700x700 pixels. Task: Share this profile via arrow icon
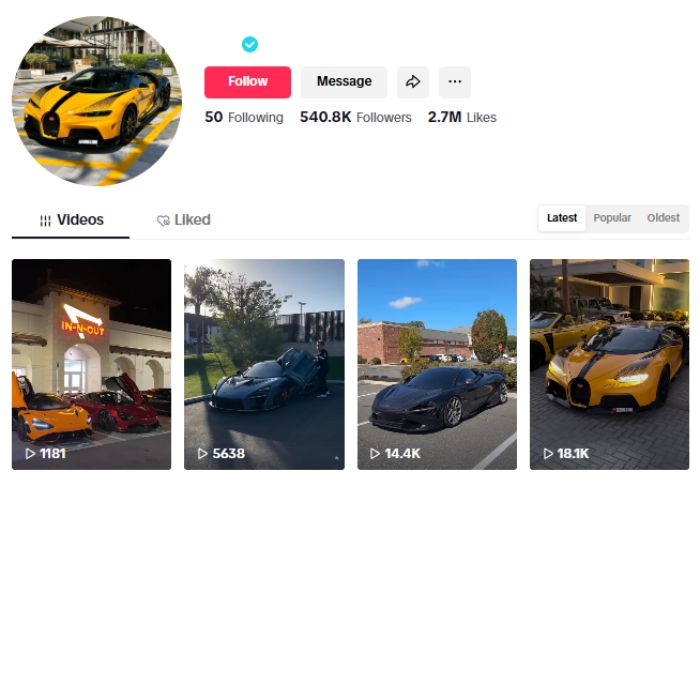pyautogui.click(x=412, y=82)
